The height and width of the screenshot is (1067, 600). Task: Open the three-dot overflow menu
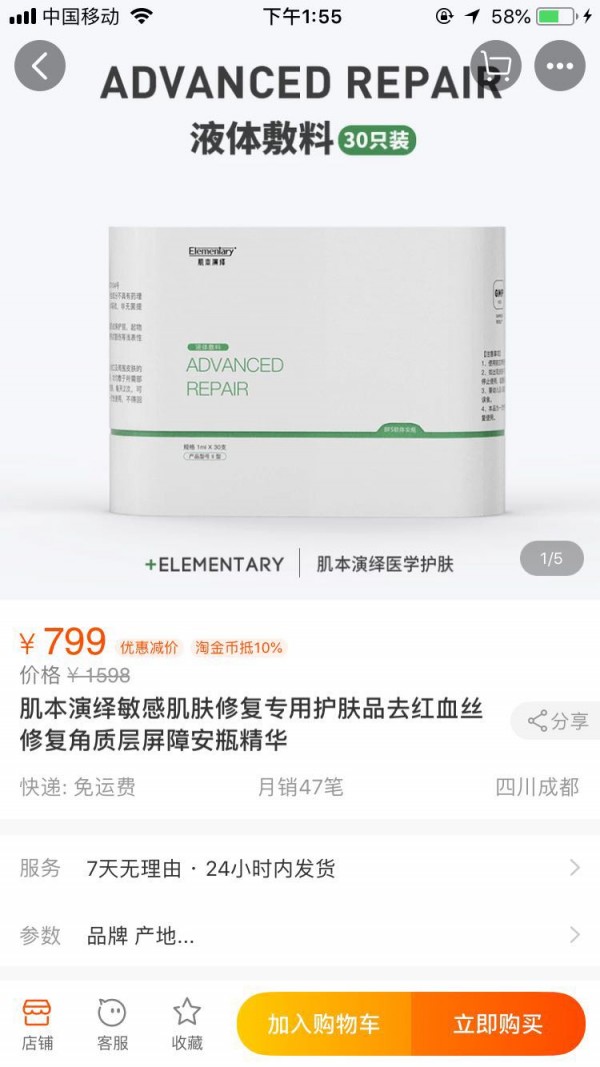(x=559, y=66)
